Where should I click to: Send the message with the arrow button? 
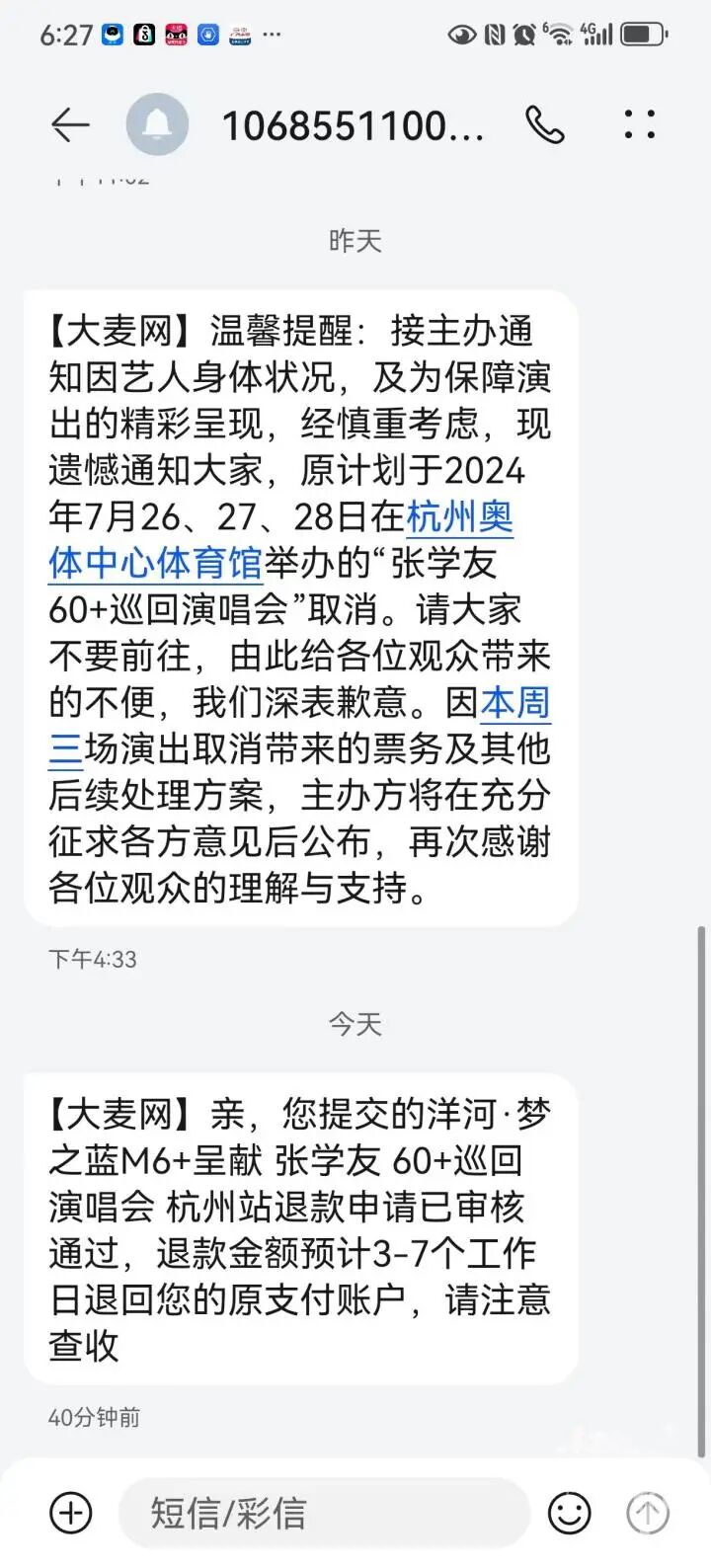point(648,1513)
